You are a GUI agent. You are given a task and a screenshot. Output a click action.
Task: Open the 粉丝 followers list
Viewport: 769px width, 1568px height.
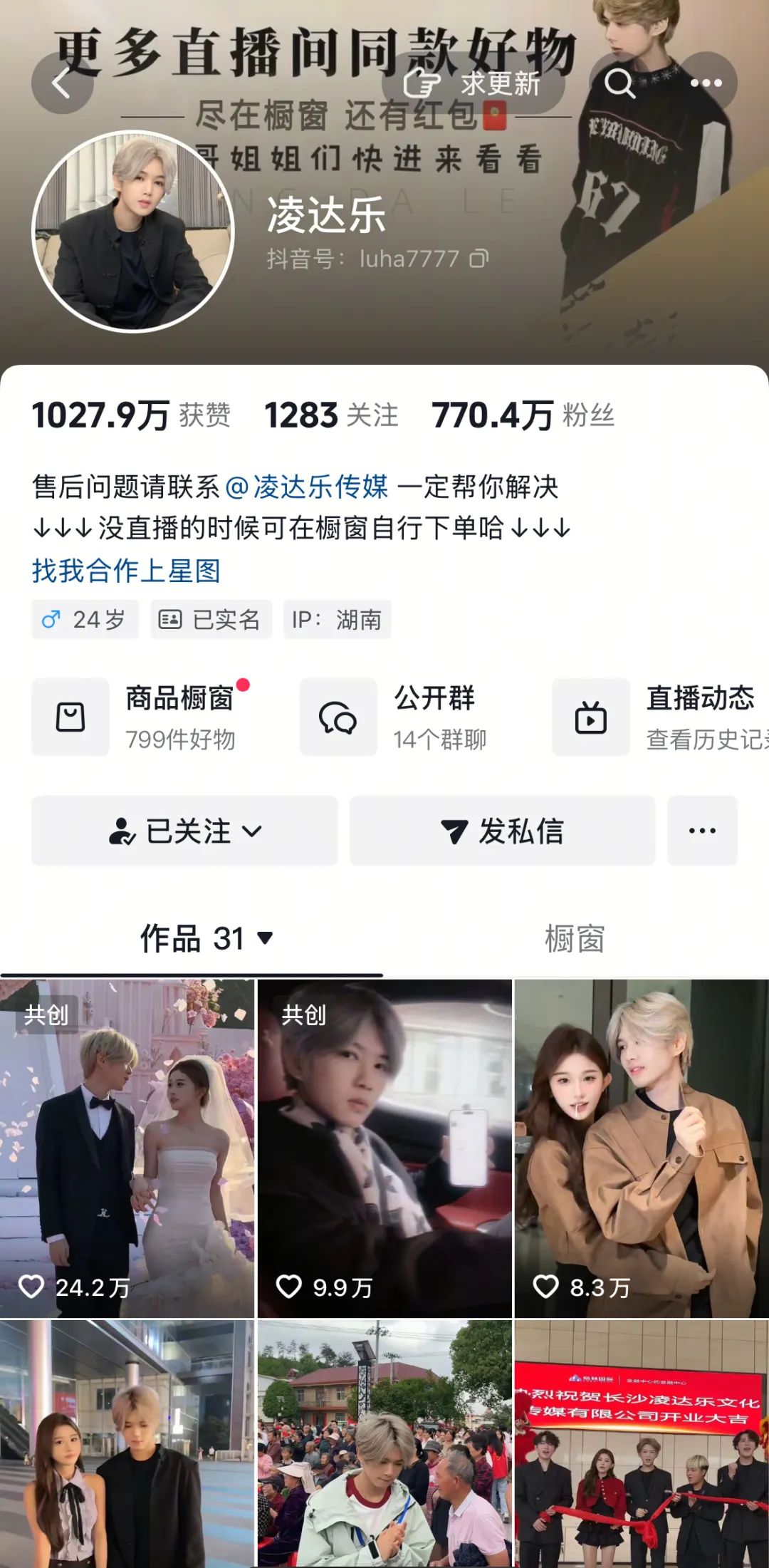coord(523,415)
